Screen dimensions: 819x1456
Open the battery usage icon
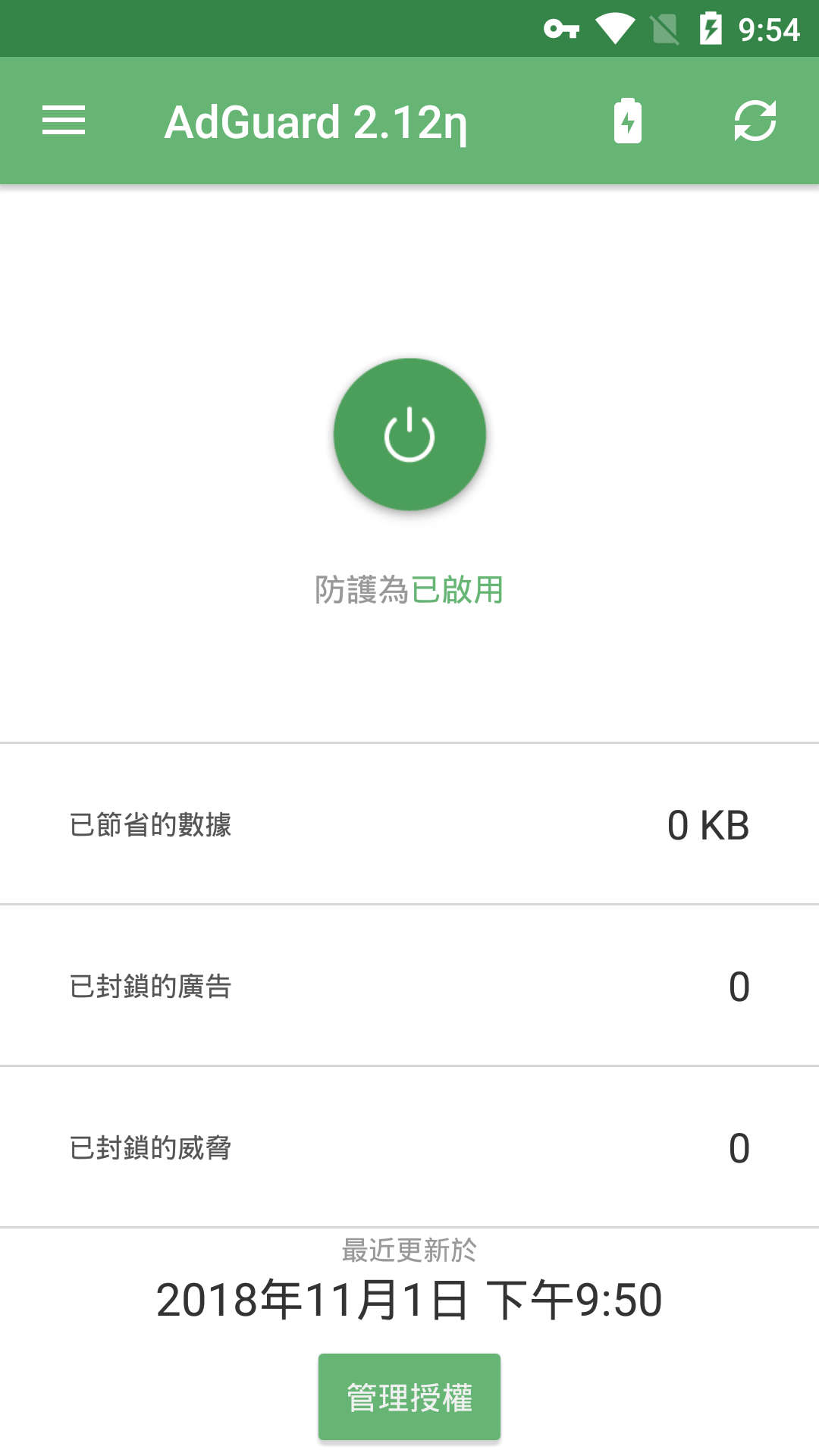point(627,121)
